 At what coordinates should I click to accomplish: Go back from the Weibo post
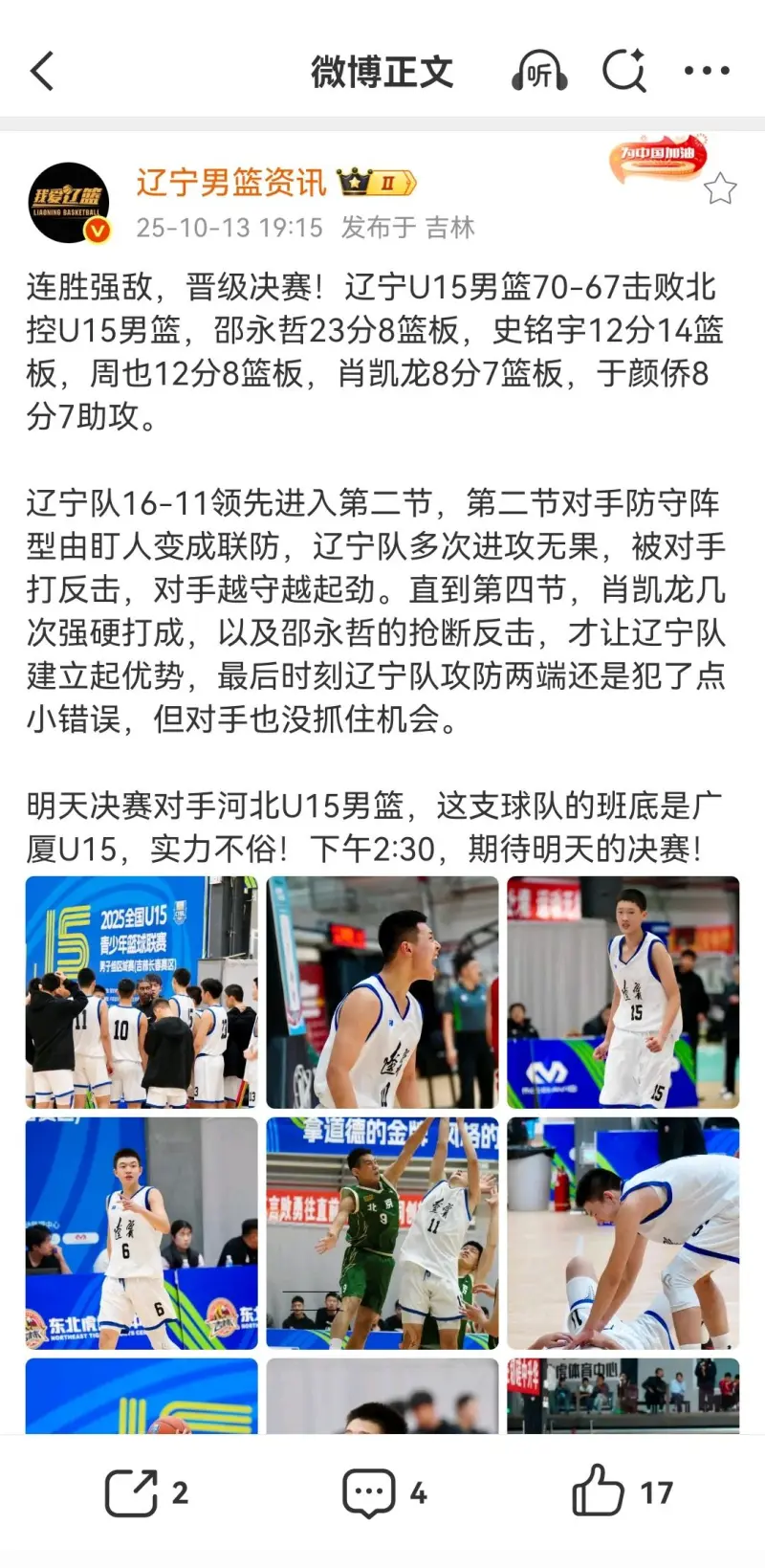[x=42, y=72]
